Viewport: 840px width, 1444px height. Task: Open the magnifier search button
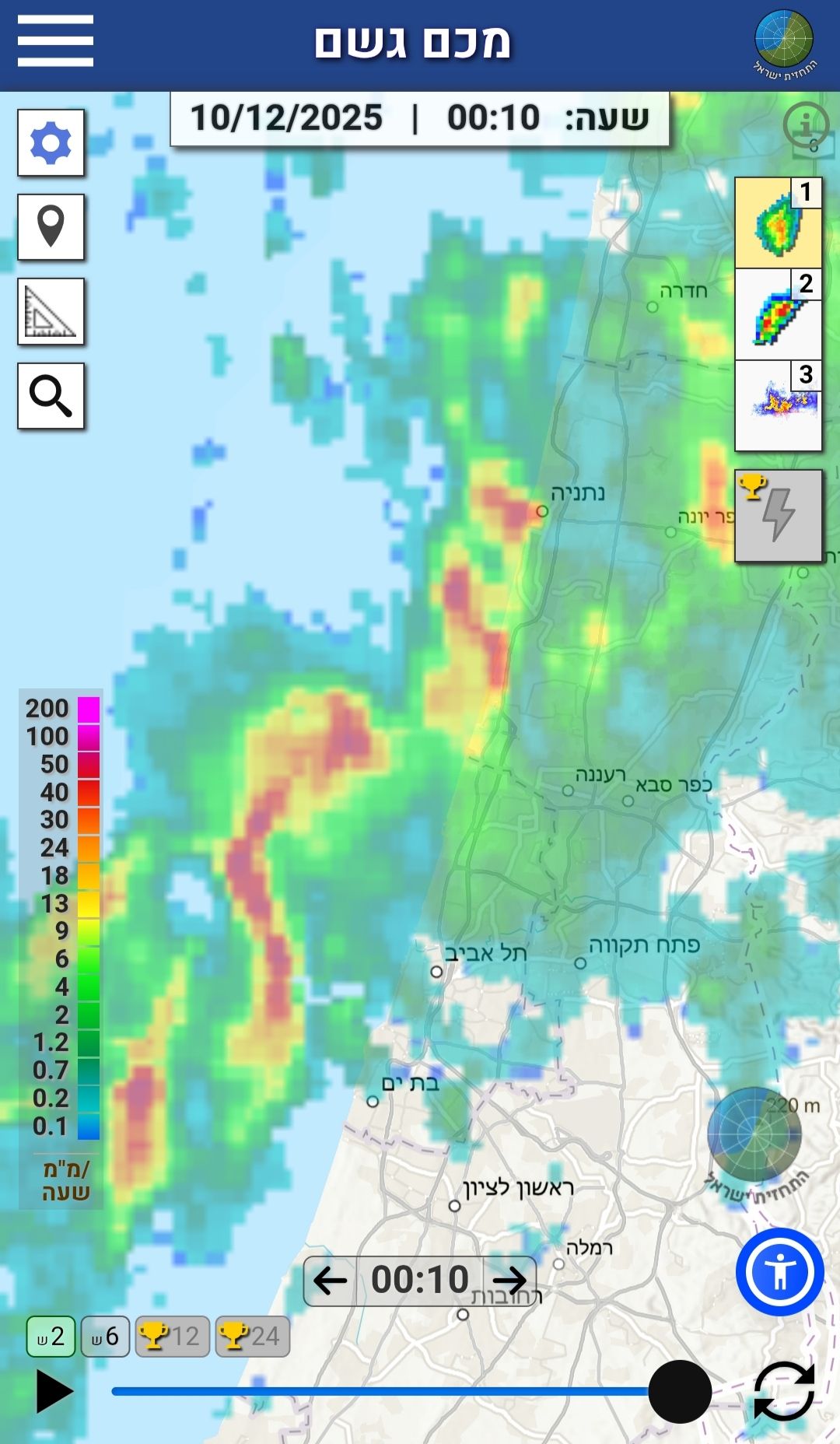pyautogui.click(x=51, y=395)
